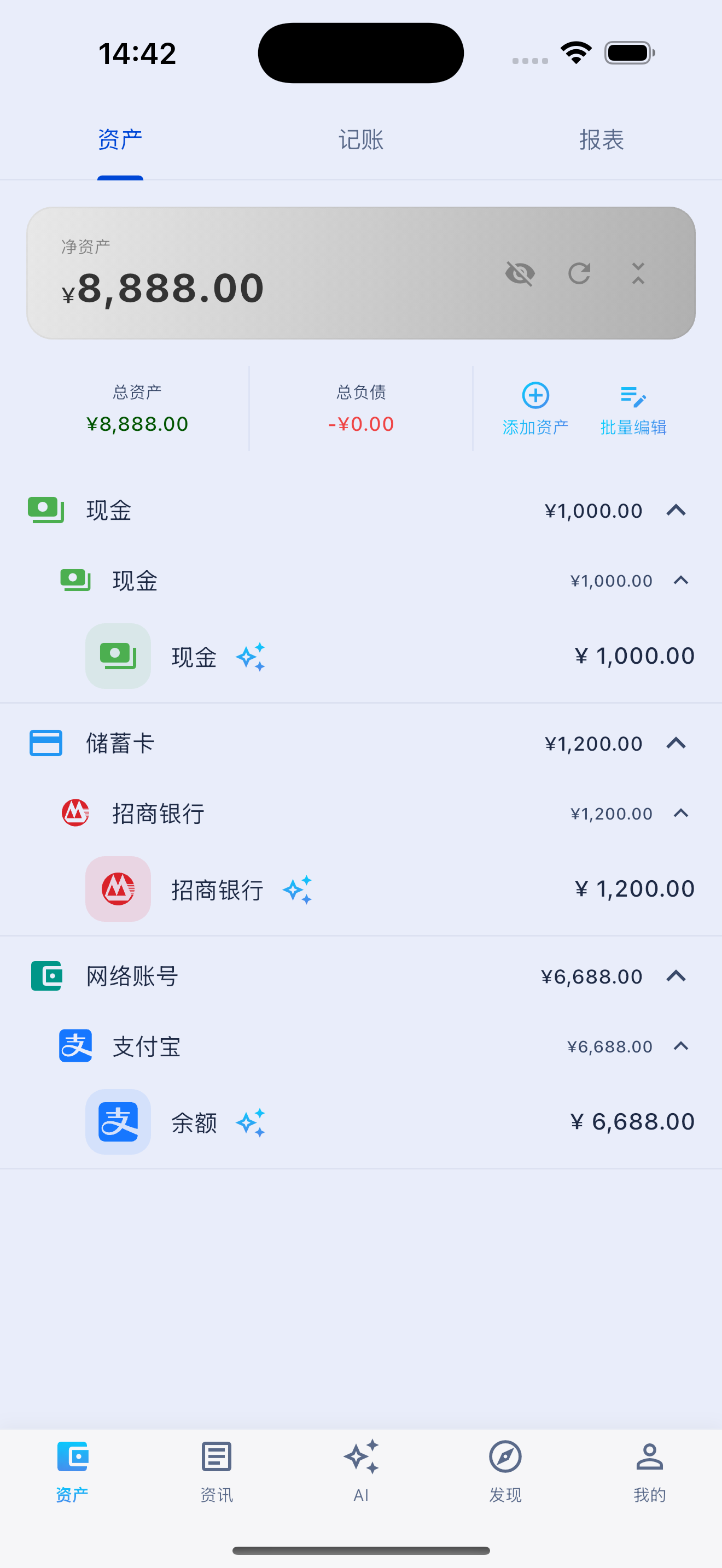
Task: Switch to the 记账 tab
Action: coord(361,139)
